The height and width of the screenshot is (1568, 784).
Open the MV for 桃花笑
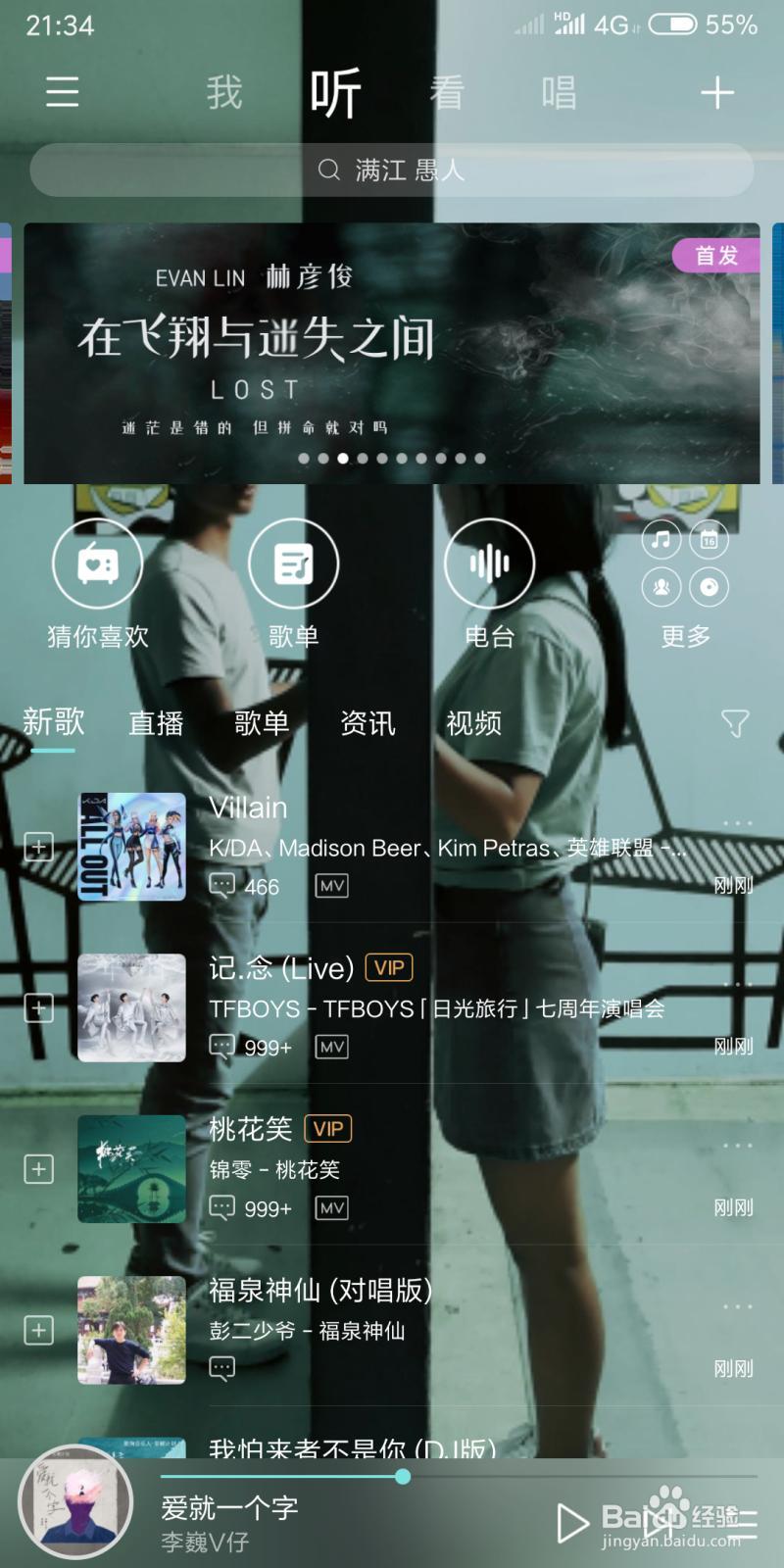click(x=331, y=1208)
